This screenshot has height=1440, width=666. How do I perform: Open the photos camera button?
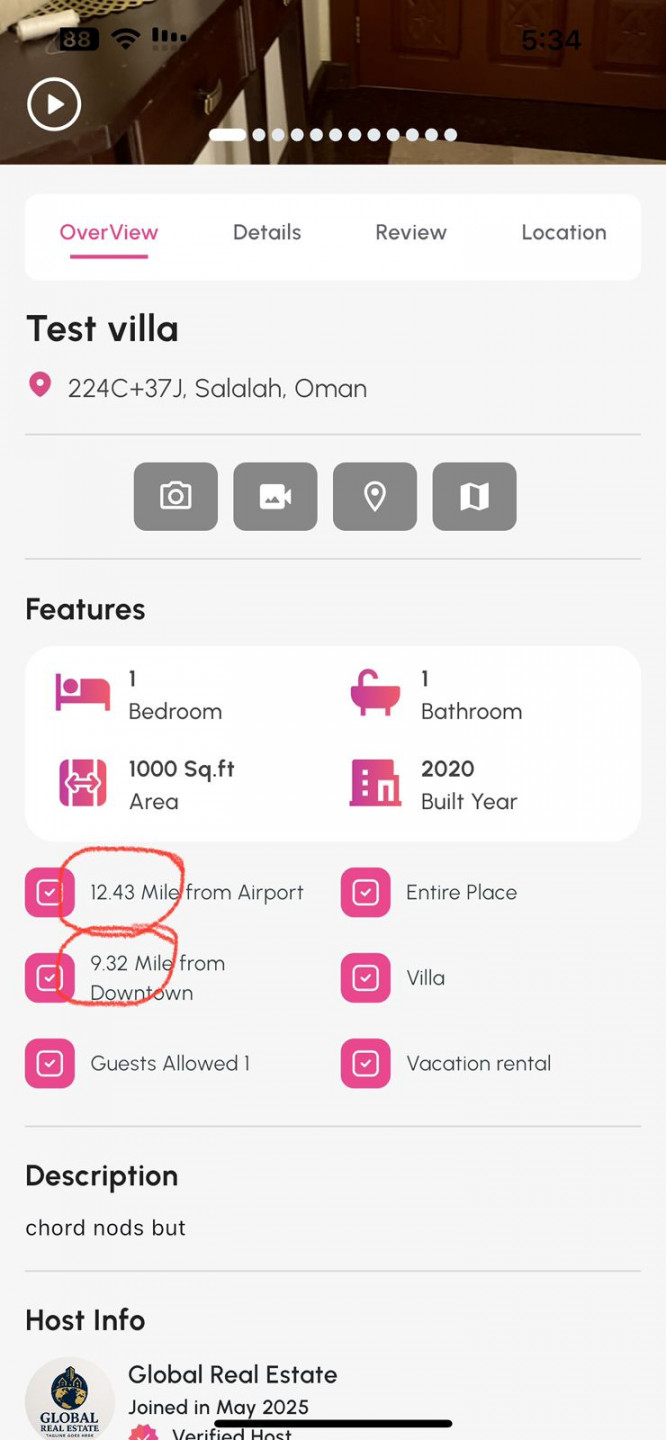pyautogui.click(x=176, y=496)
